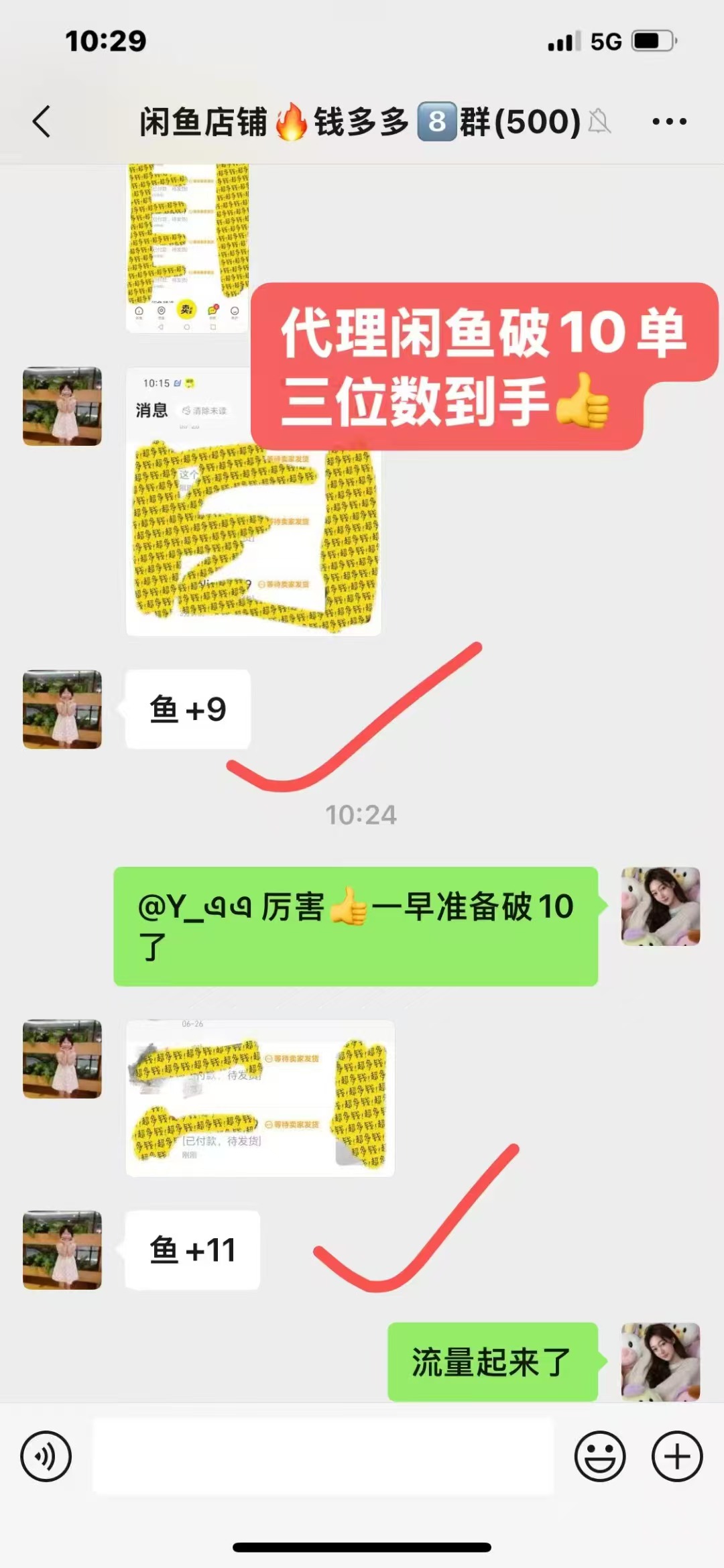The height and width of the screenshot is (1568, 724).
Task: View the image message dated 06-26
Action: [x=260, y=1098]
